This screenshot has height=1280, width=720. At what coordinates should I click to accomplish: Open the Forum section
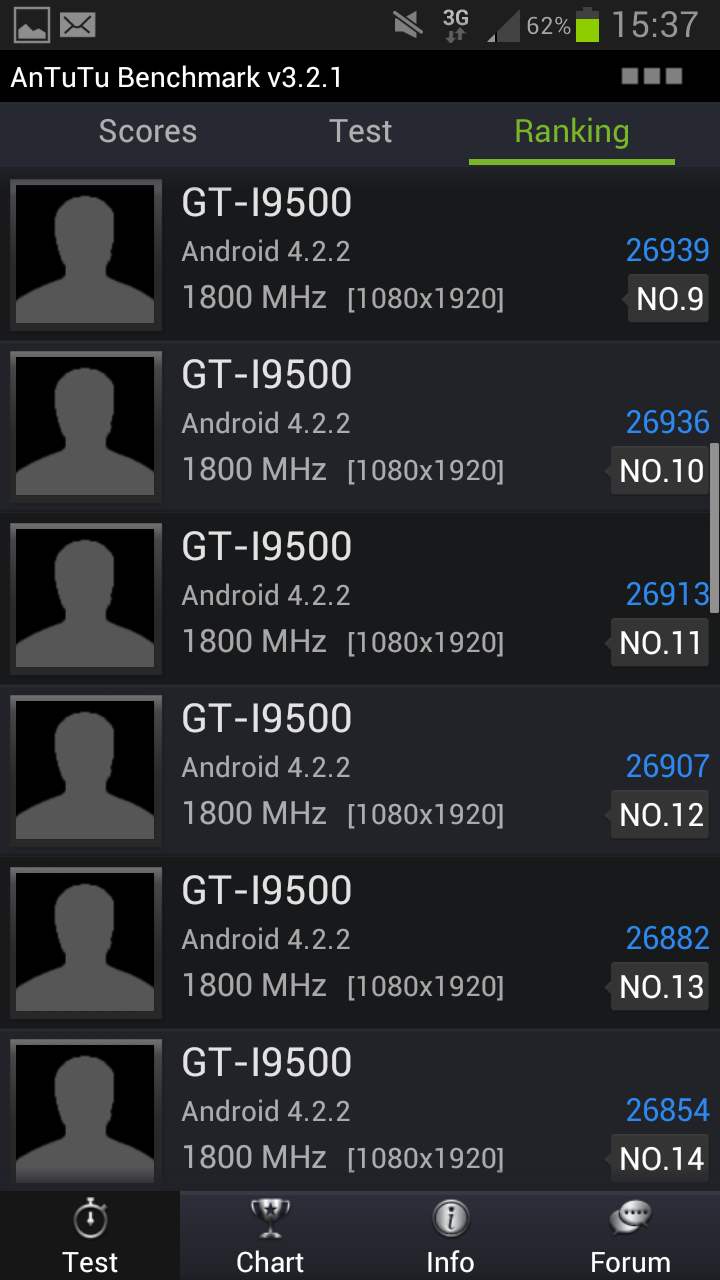pyautogui.click(x=630, y=1236)
